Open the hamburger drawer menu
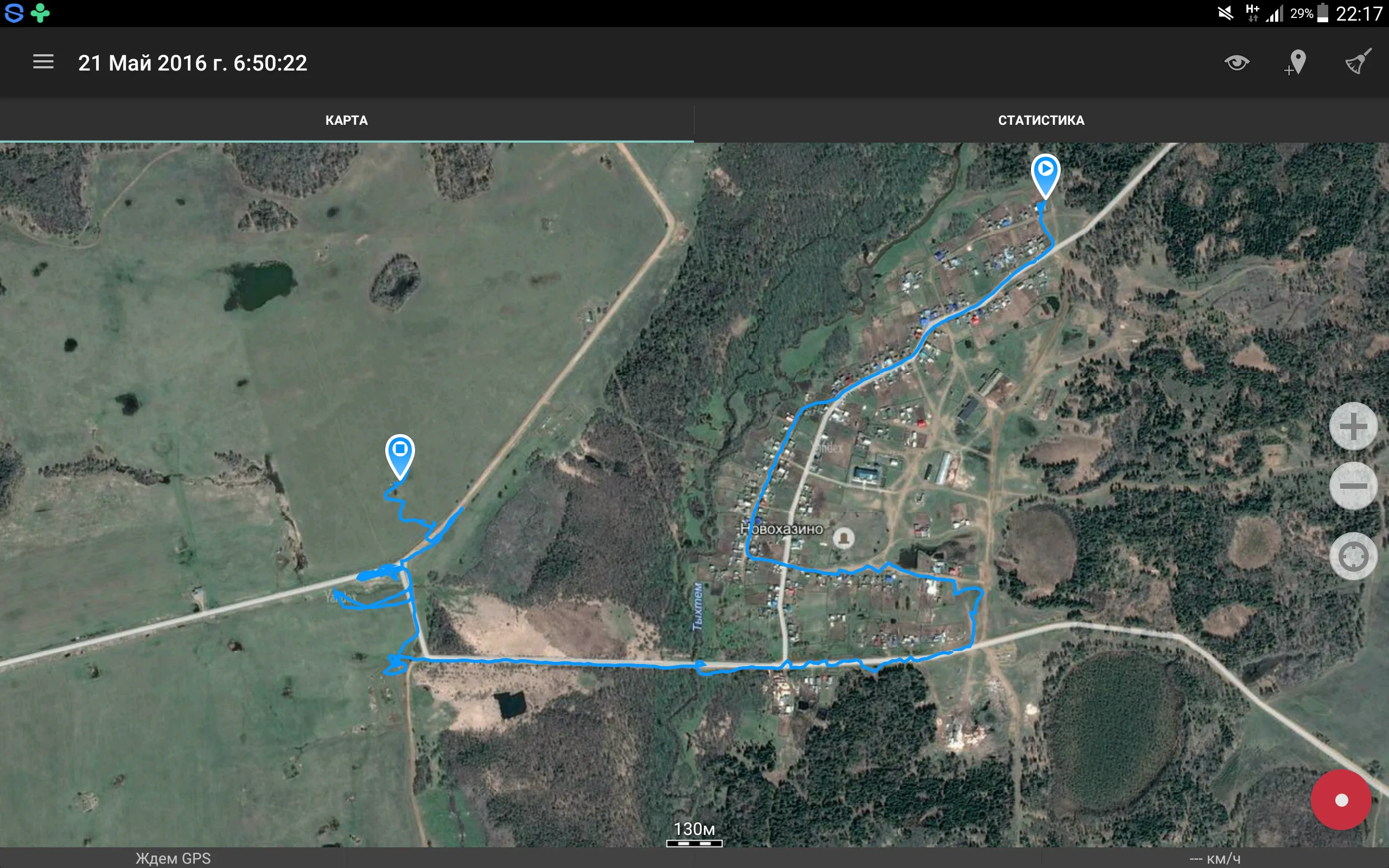Screen dimensions: 1389x868 coord(43,62)
